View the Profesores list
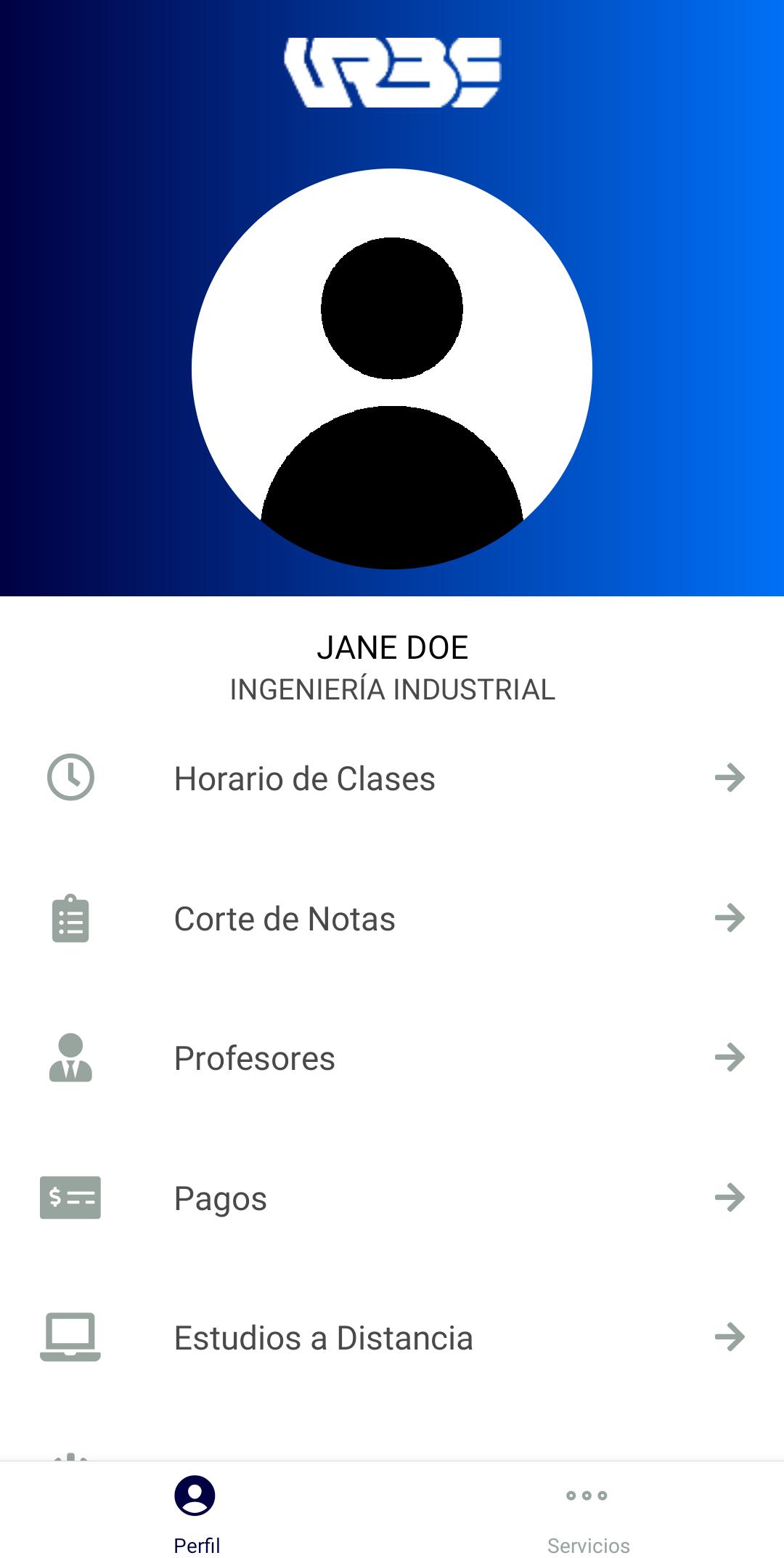The width and height of the screenshot is (784, 1558). (x=392, y=1058)
